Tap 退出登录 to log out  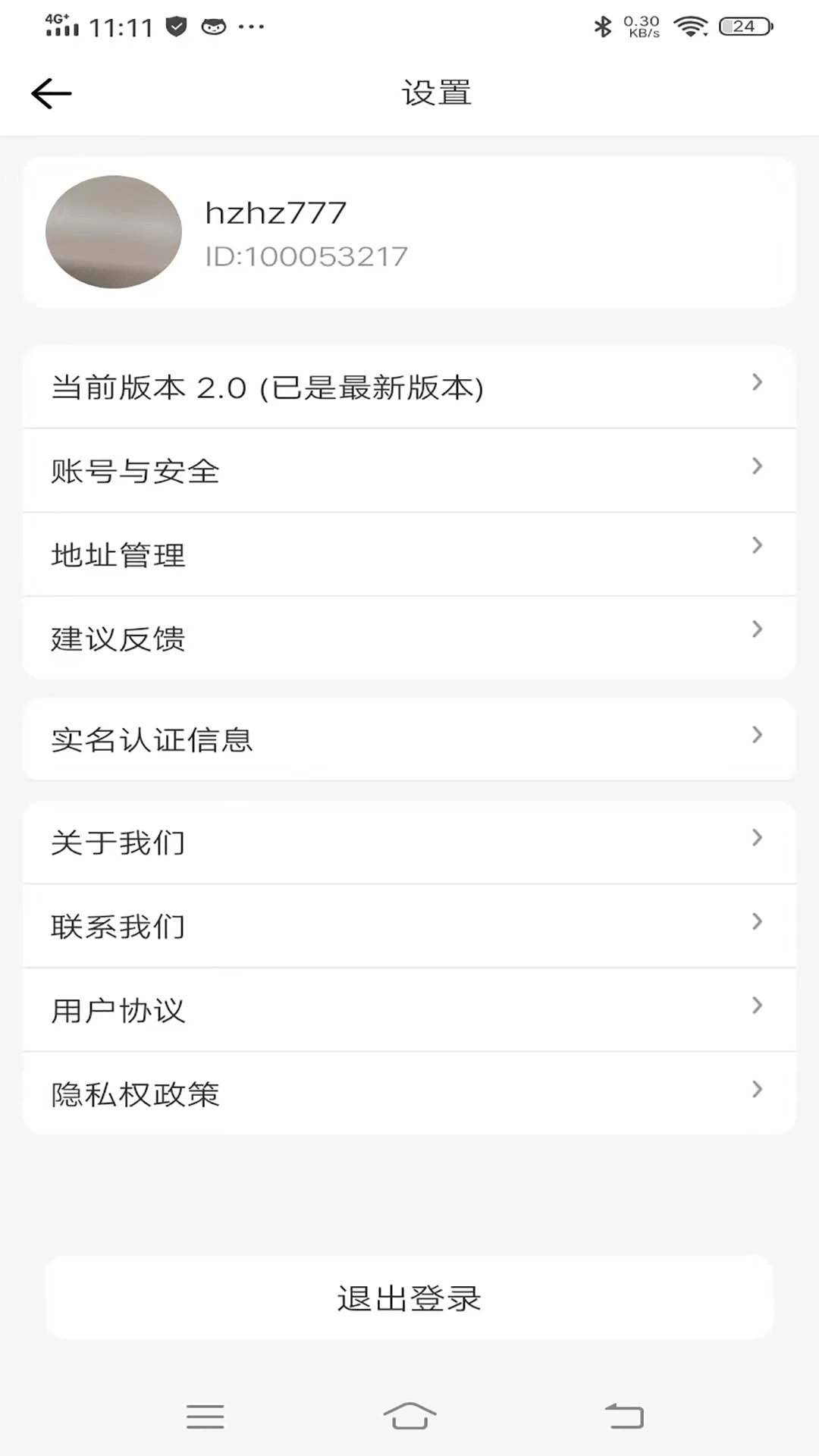click(409, 1298)
